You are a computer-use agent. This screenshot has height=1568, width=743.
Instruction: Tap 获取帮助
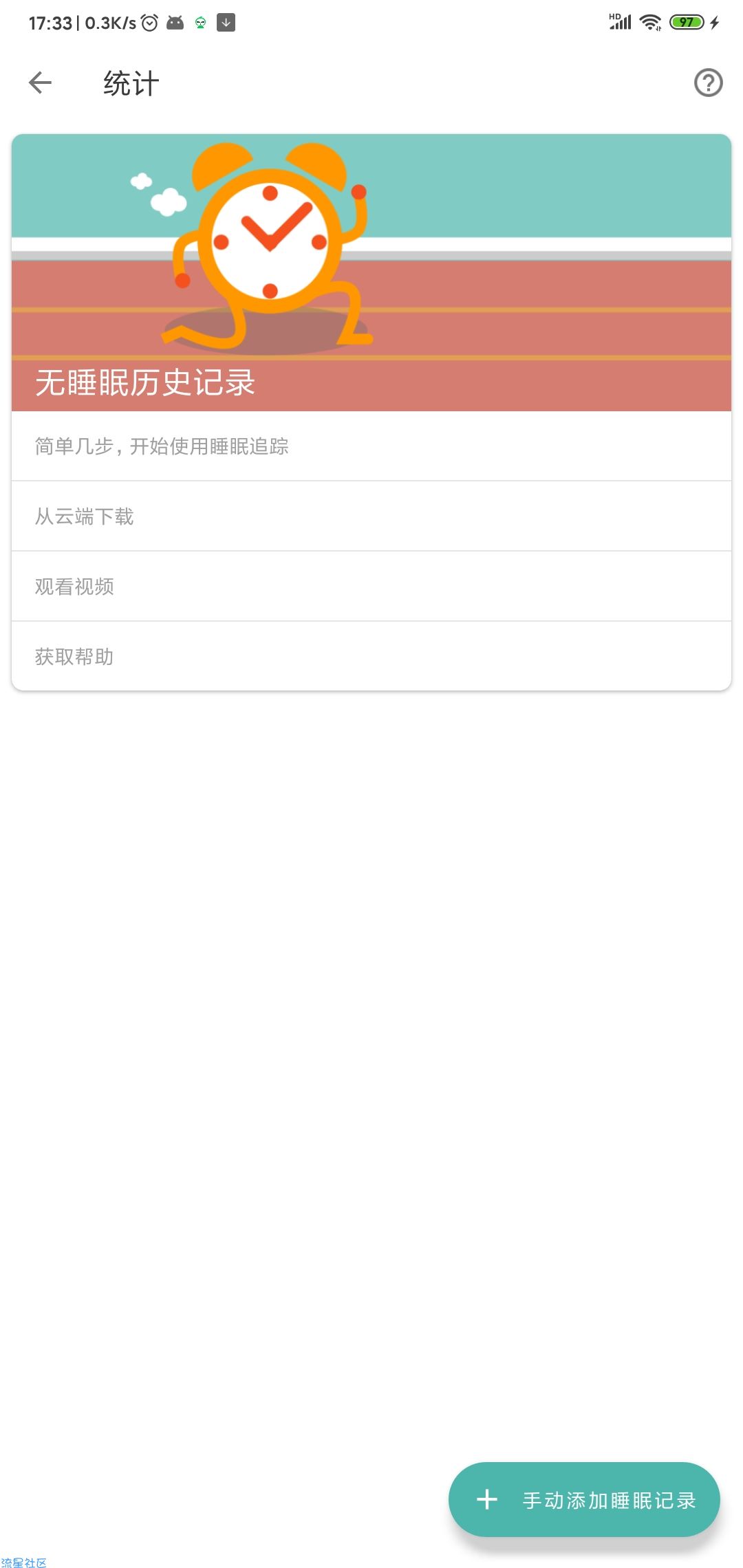point(370,657)
